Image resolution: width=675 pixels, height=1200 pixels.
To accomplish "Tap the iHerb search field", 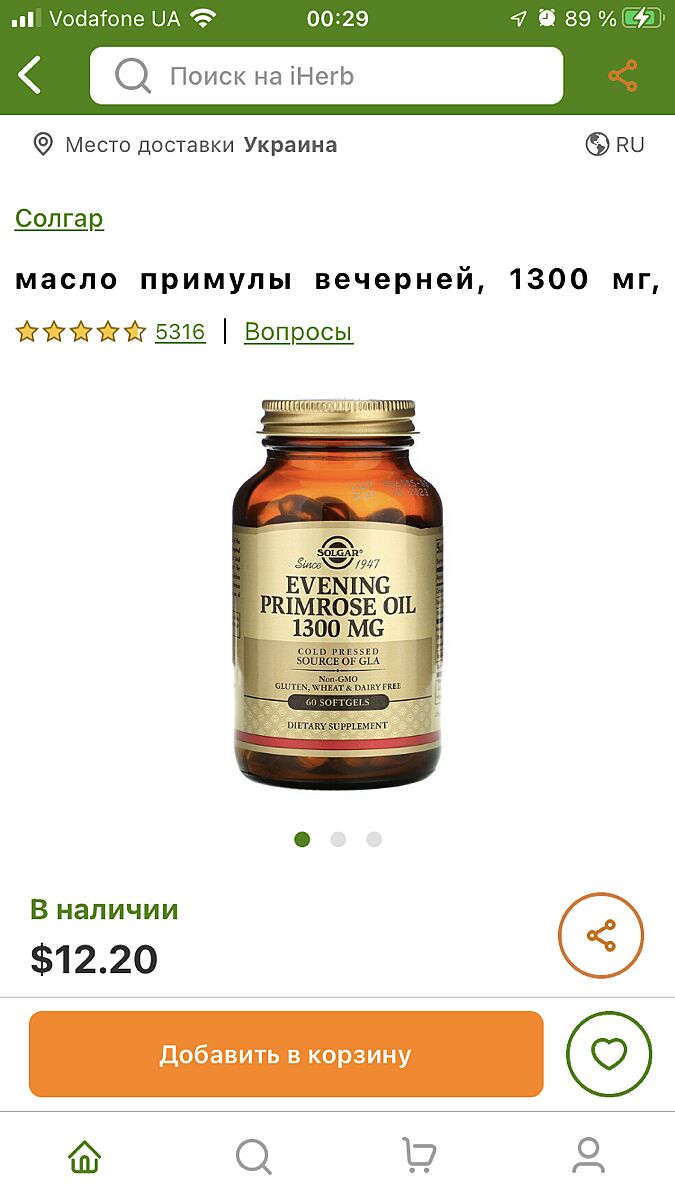I will coord(326,76).
